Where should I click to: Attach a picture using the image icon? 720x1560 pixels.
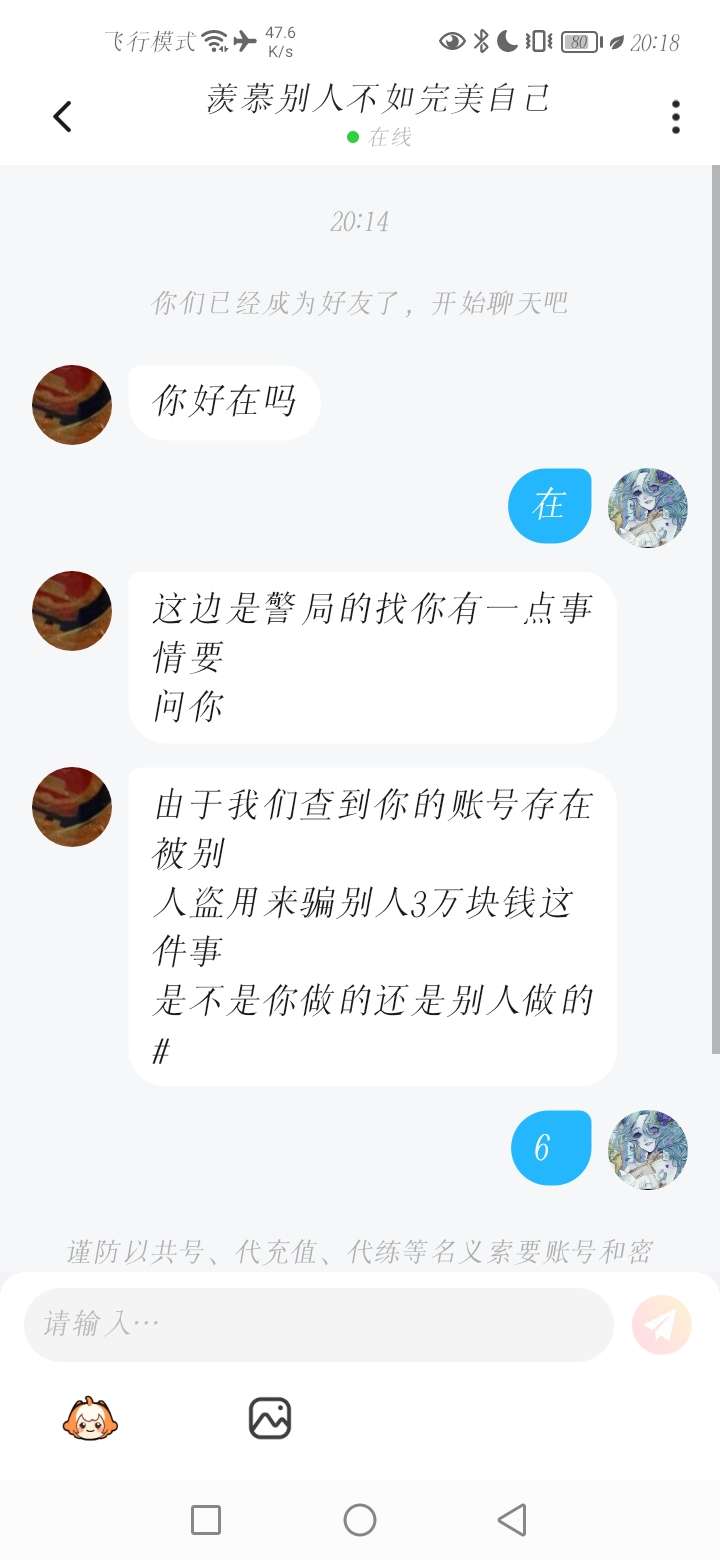pyautogui.click(x=270, y=1418)
